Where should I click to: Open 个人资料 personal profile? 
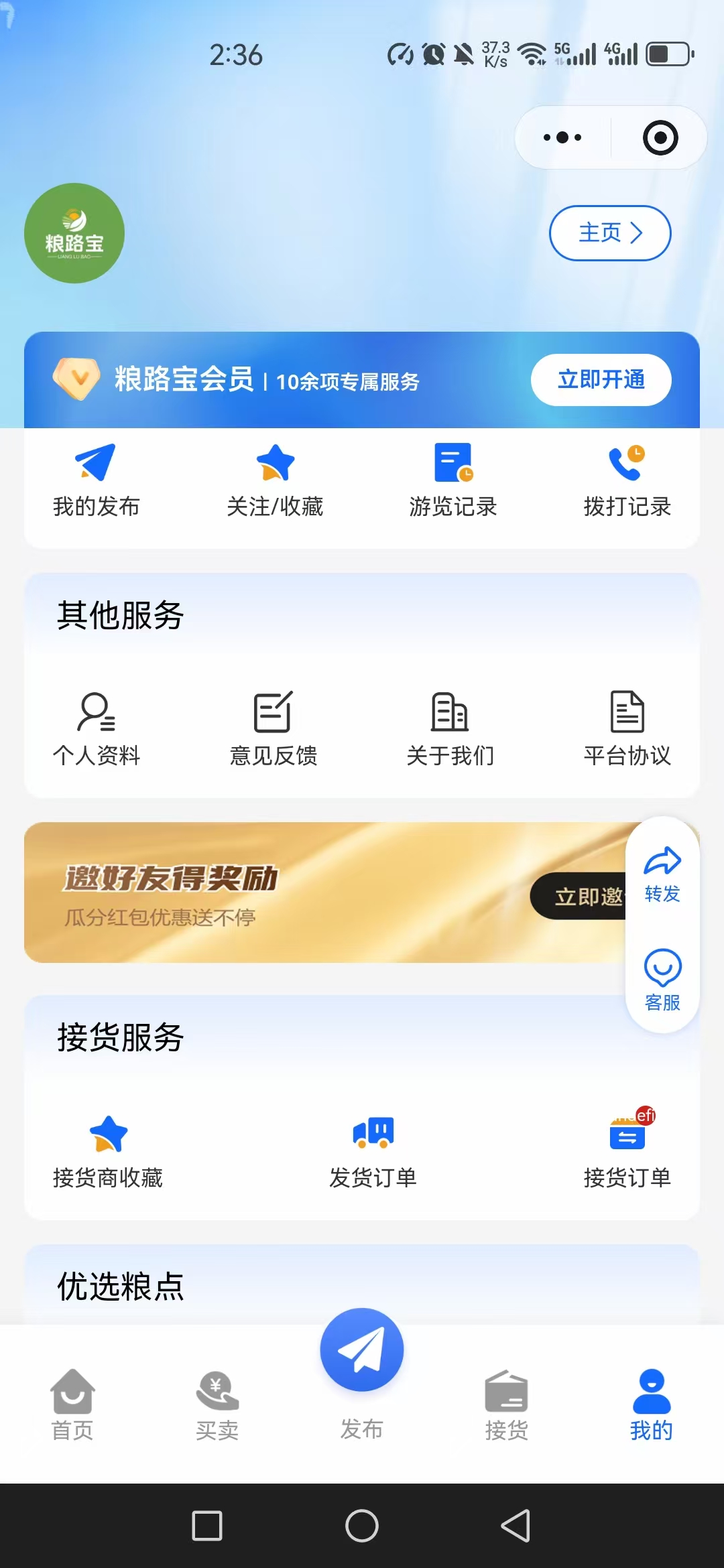click(97, 730)
